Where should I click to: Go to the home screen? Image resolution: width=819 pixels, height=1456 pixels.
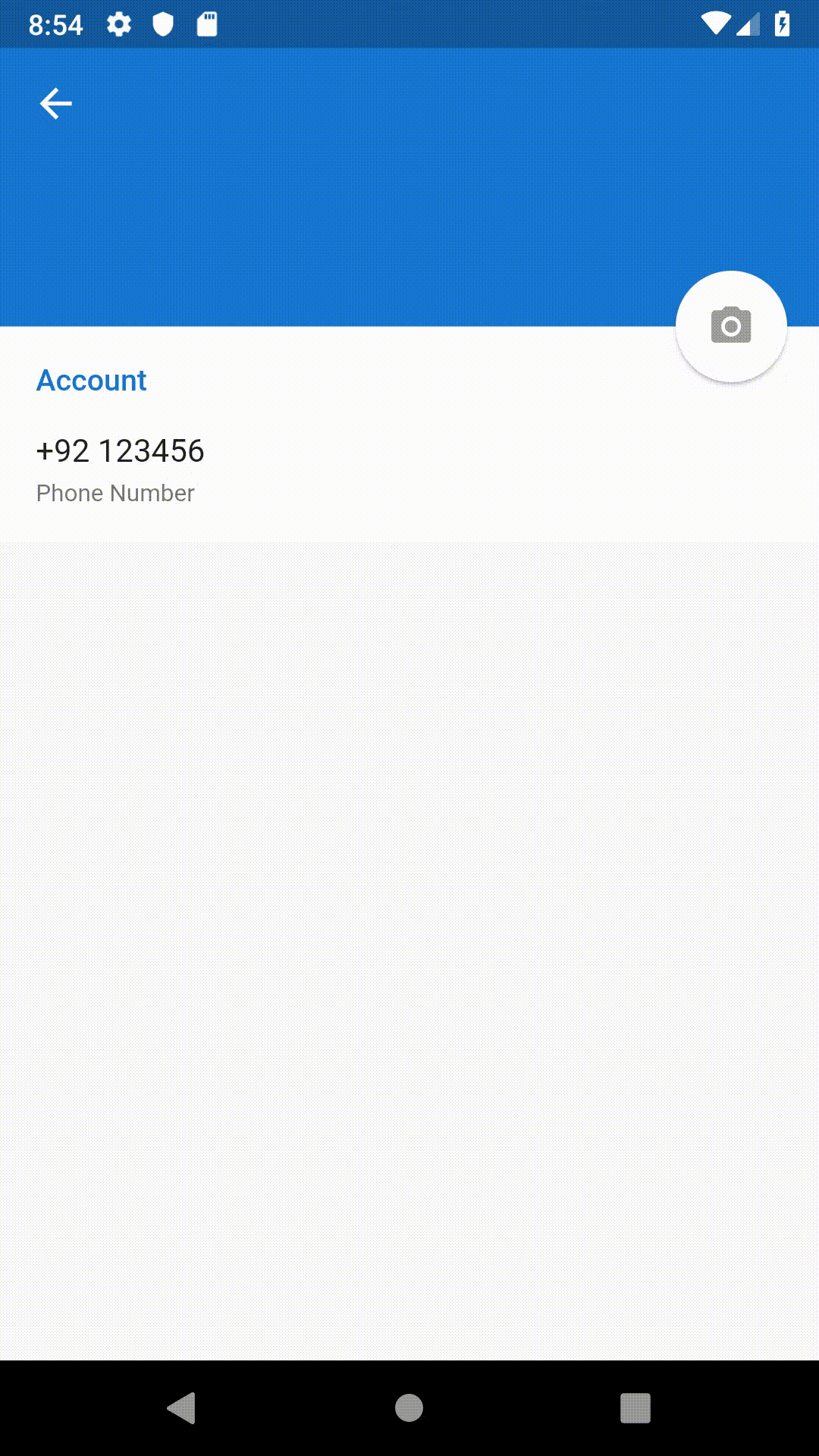[x=409, y=1408]
